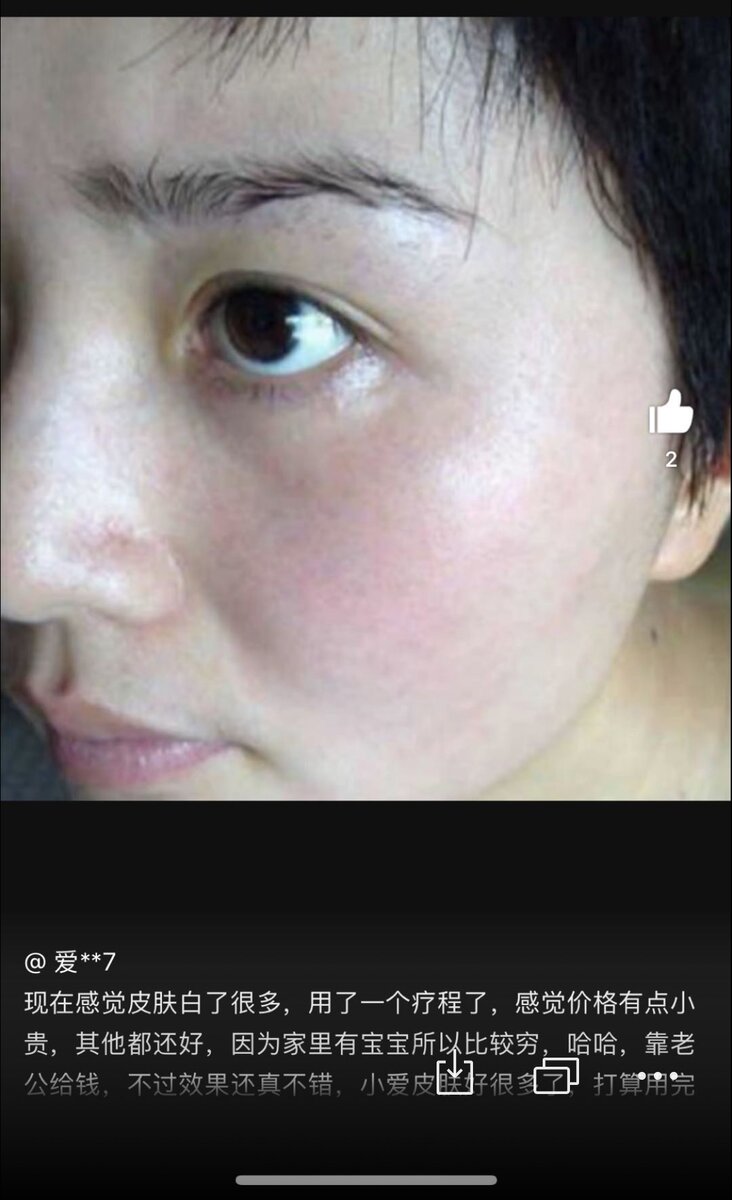The width and height of the screenshot is (732, 1200).
Task: Download the photo to the device
Action: coord(455,1076)
